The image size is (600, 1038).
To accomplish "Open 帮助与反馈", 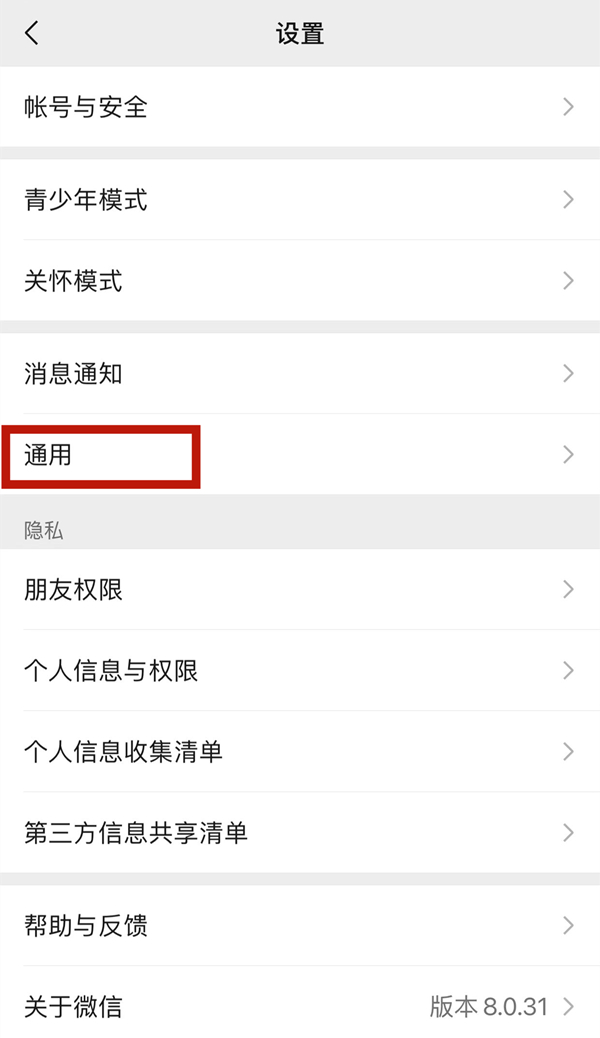I will [300, 925].
